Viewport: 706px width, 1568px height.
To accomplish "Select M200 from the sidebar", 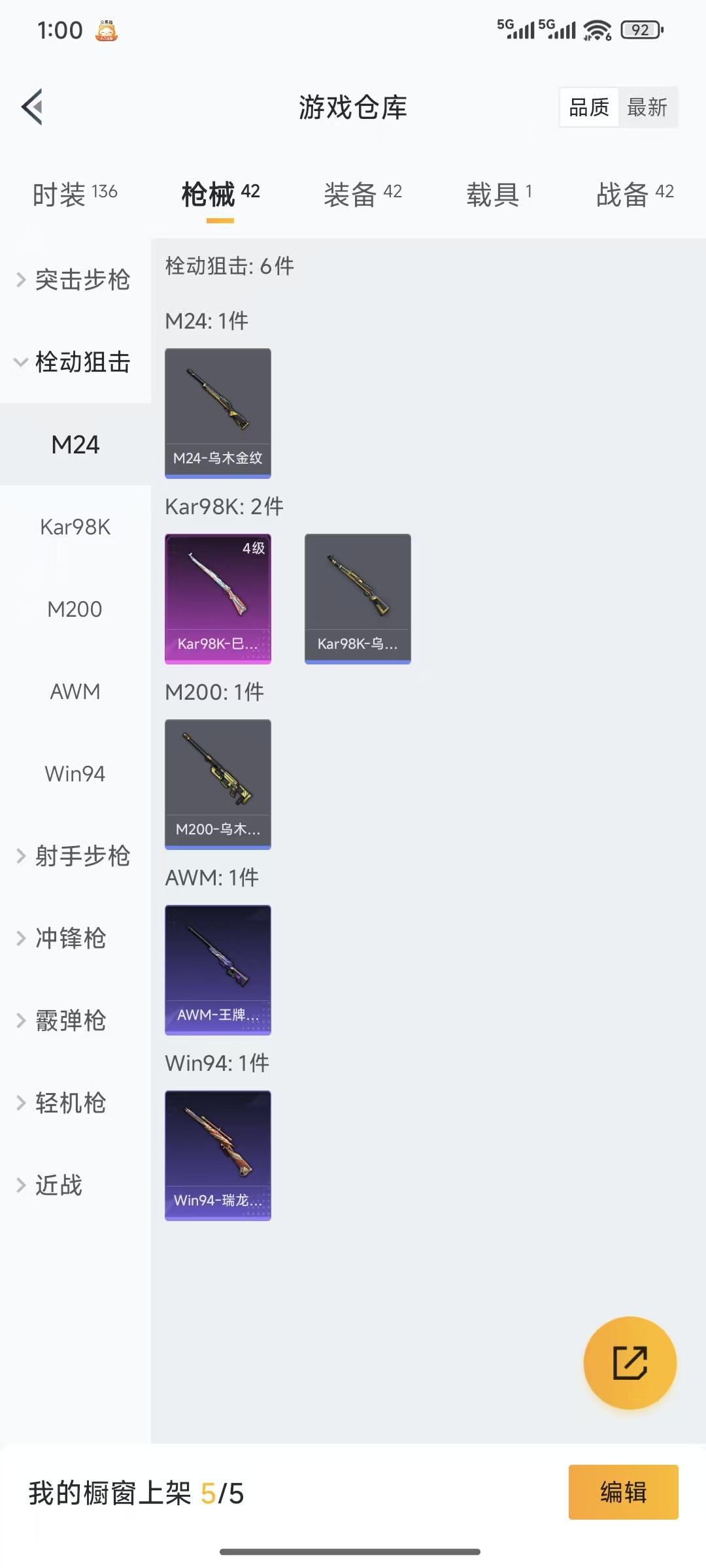I will click(x=75, y=609).
